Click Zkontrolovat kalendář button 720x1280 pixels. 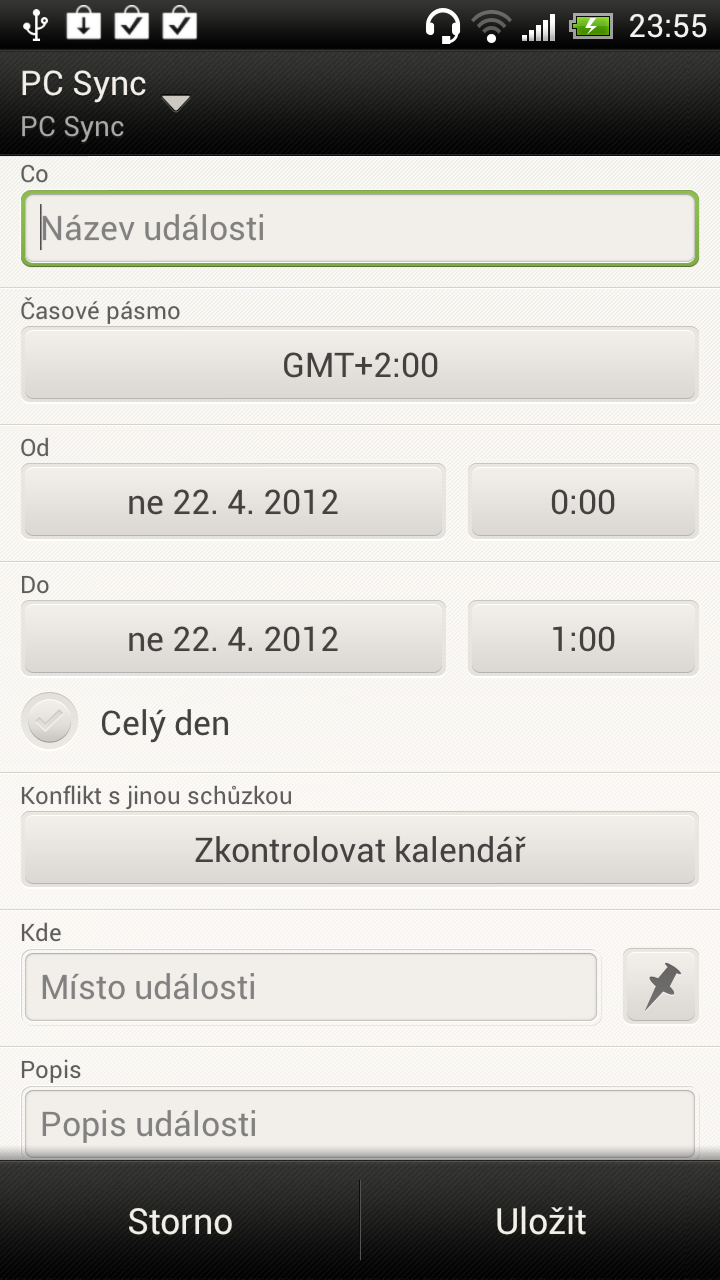click(360, 848)
